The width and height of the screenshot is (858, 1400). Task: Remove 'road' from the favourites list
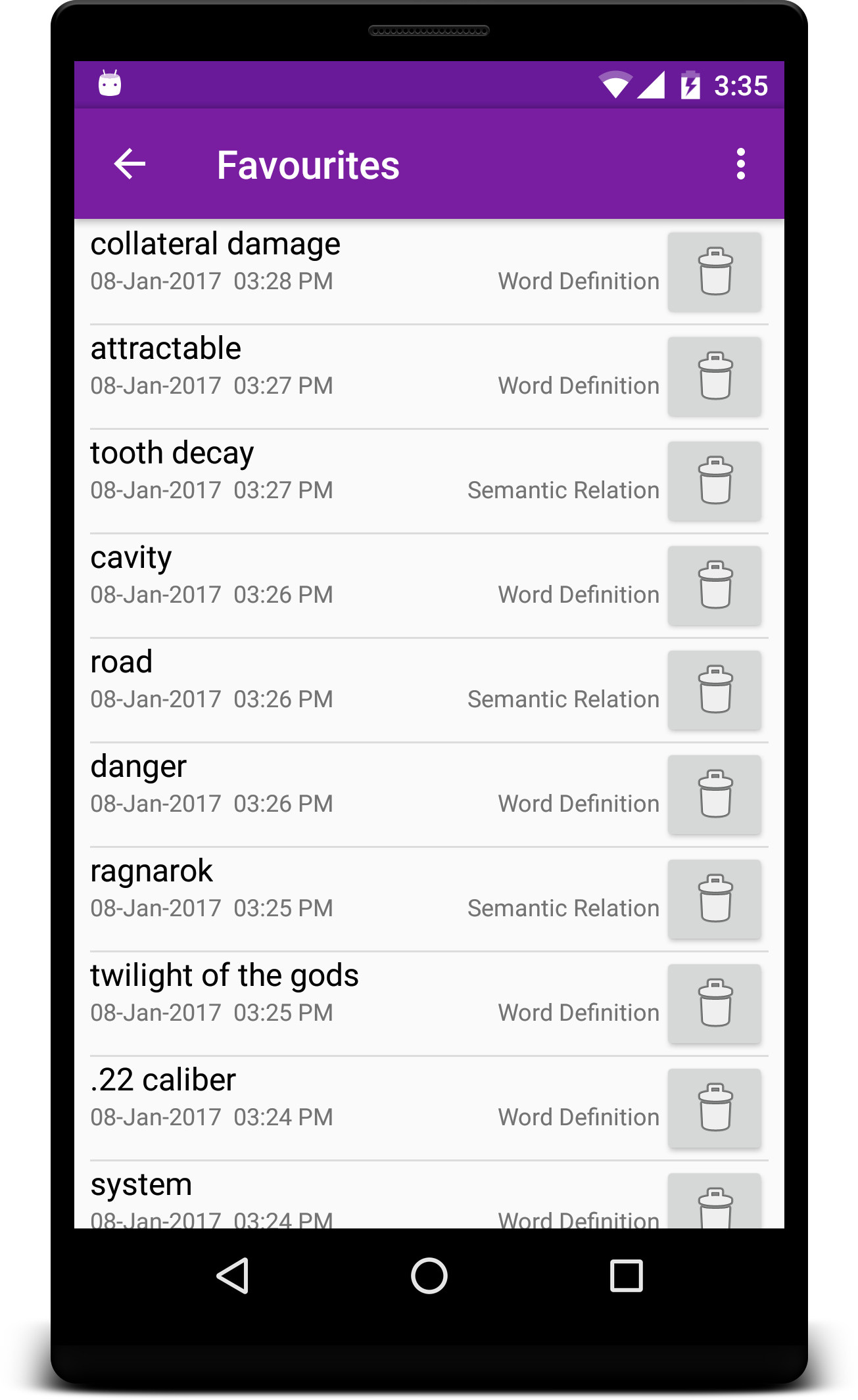(715, 689)
